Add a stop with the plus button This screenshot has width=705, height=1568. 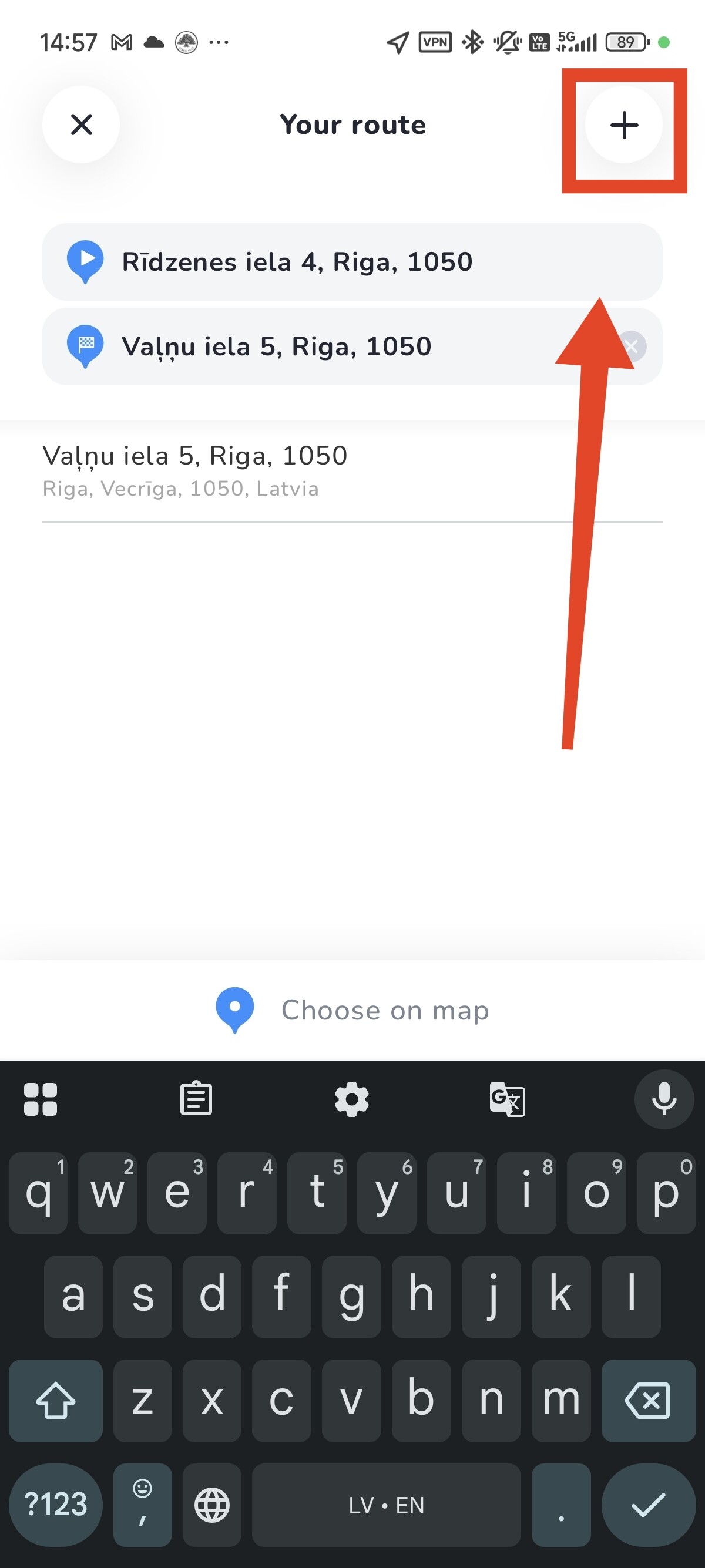point(623,126)
